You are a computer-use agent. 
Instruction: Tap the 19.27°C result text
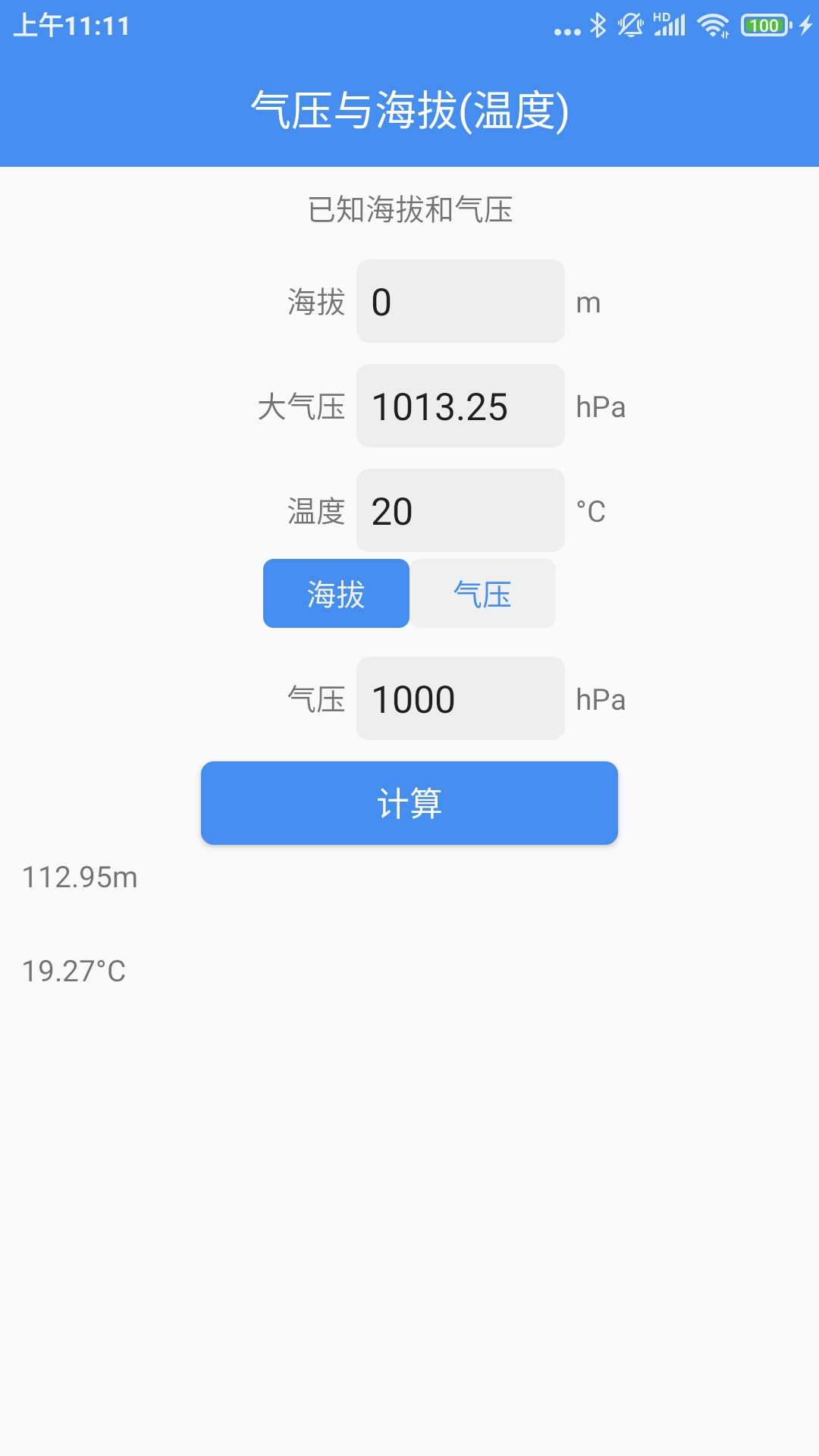click(73, 969)
